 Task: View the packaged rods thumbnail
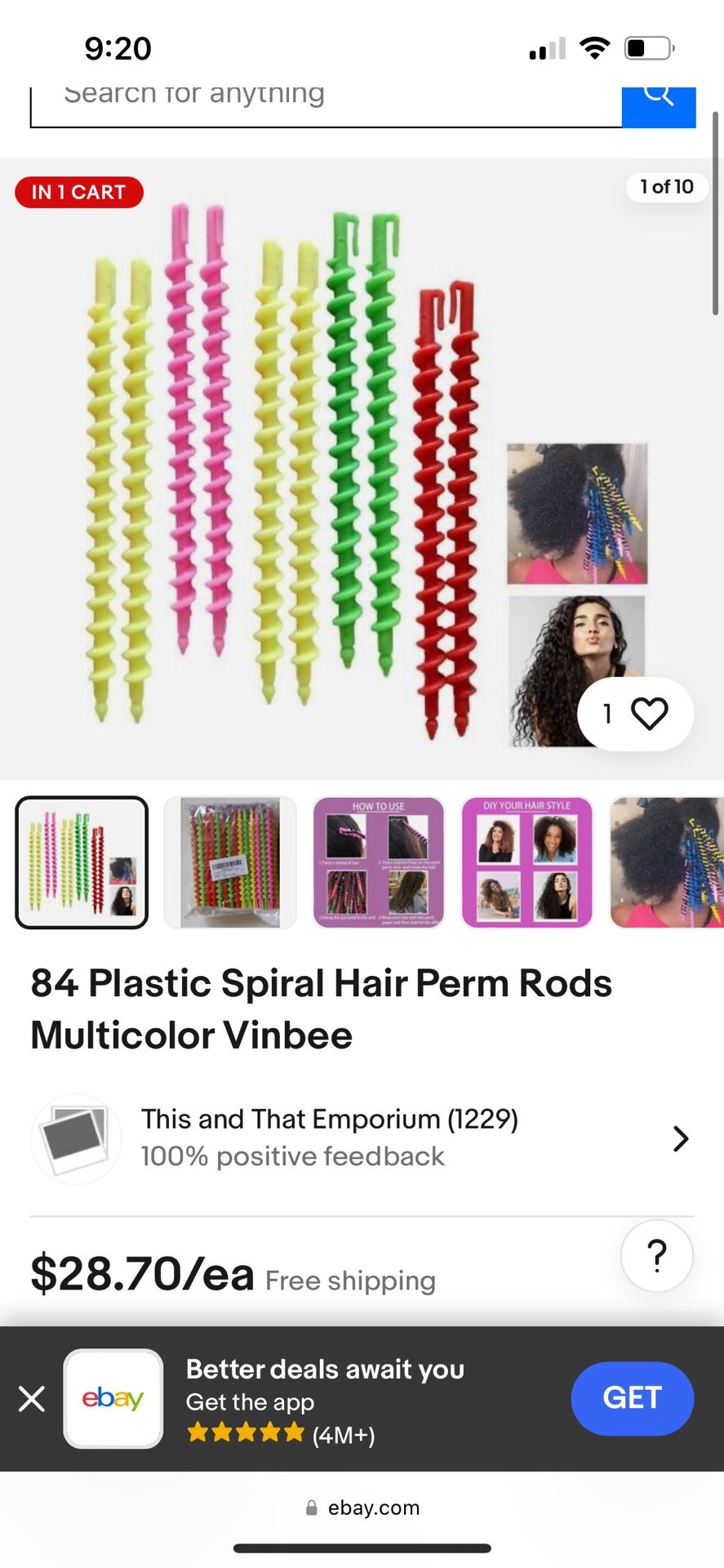tap(230, 862)
